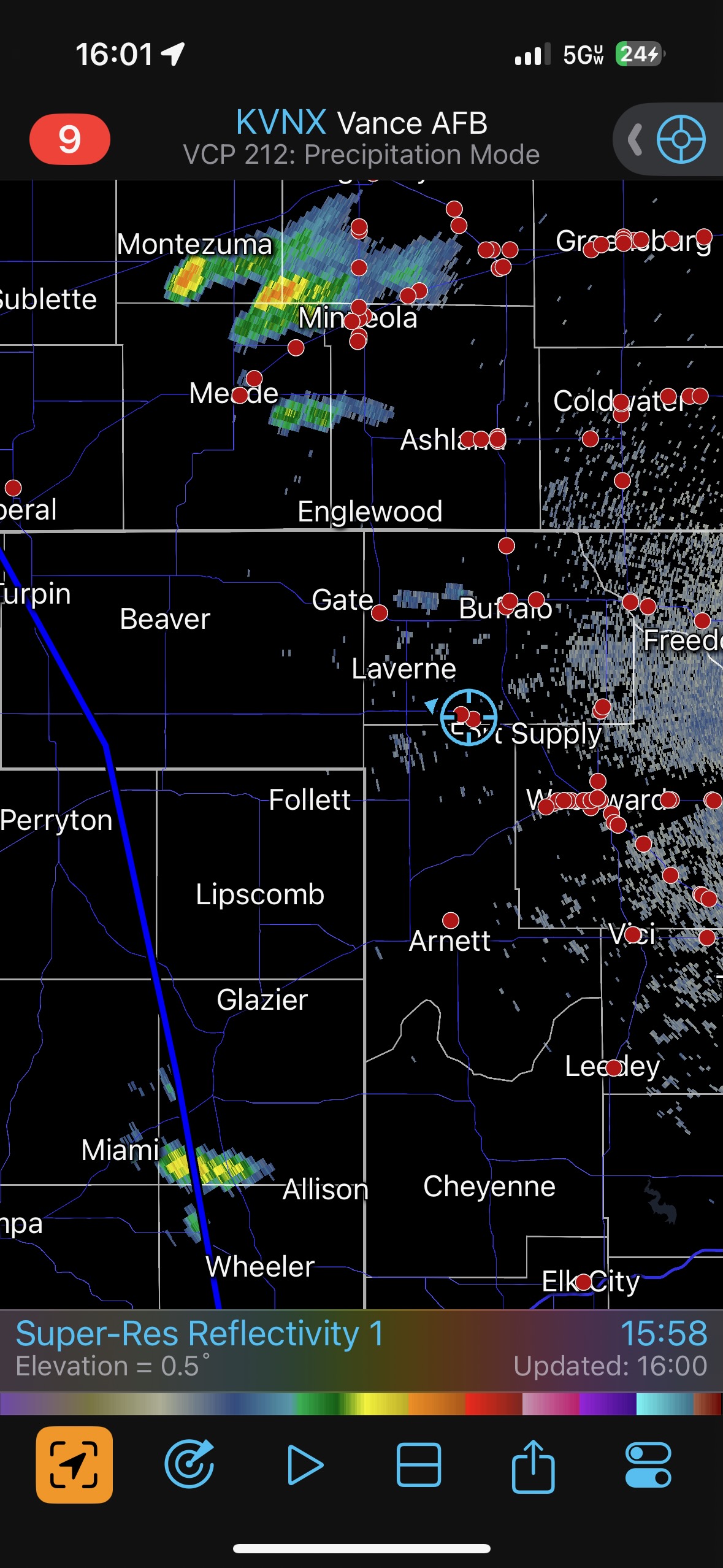The image size is (723, 1568).
Task: Play the radar loop animation
Action: pos(305,1465)
